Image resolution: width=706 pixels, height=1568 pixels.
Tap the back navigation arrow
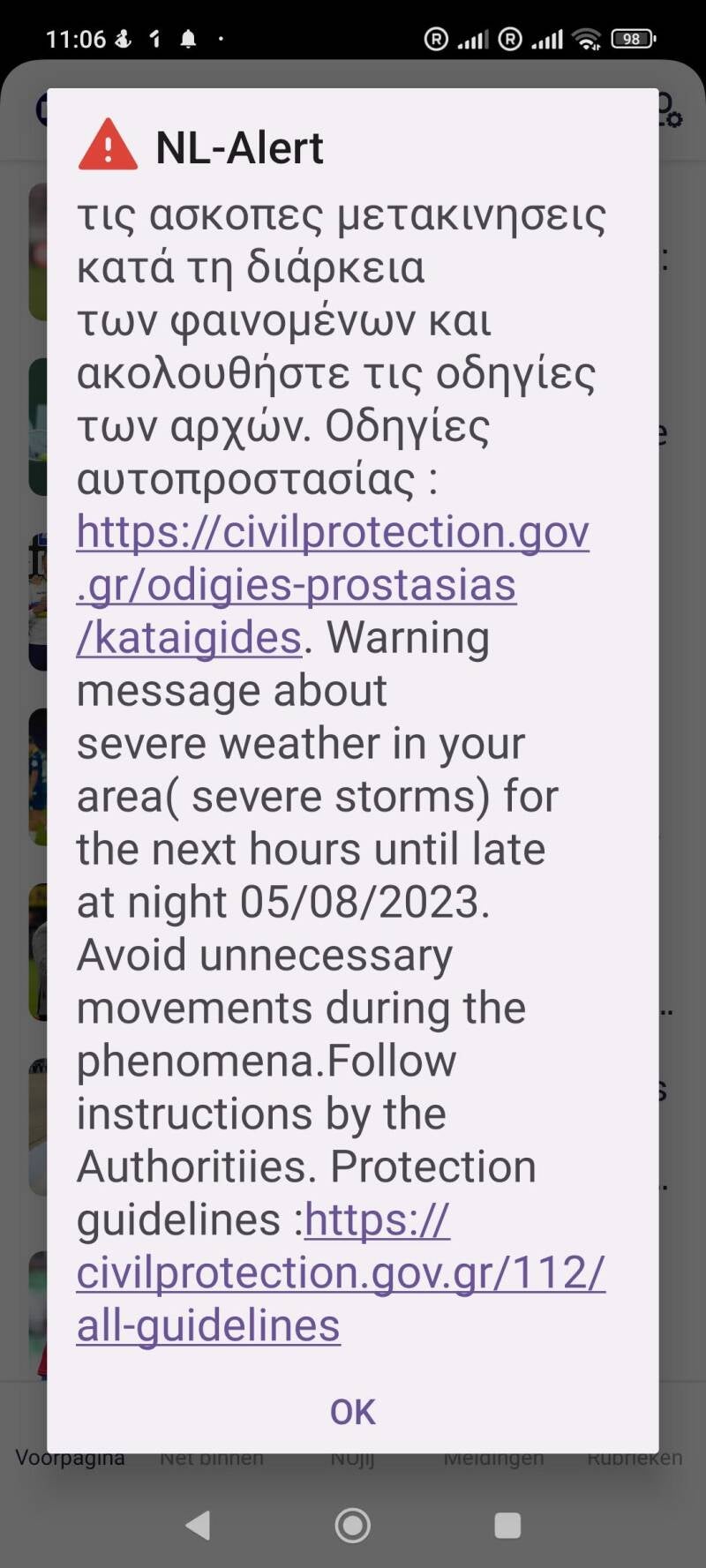(199, 1525)
